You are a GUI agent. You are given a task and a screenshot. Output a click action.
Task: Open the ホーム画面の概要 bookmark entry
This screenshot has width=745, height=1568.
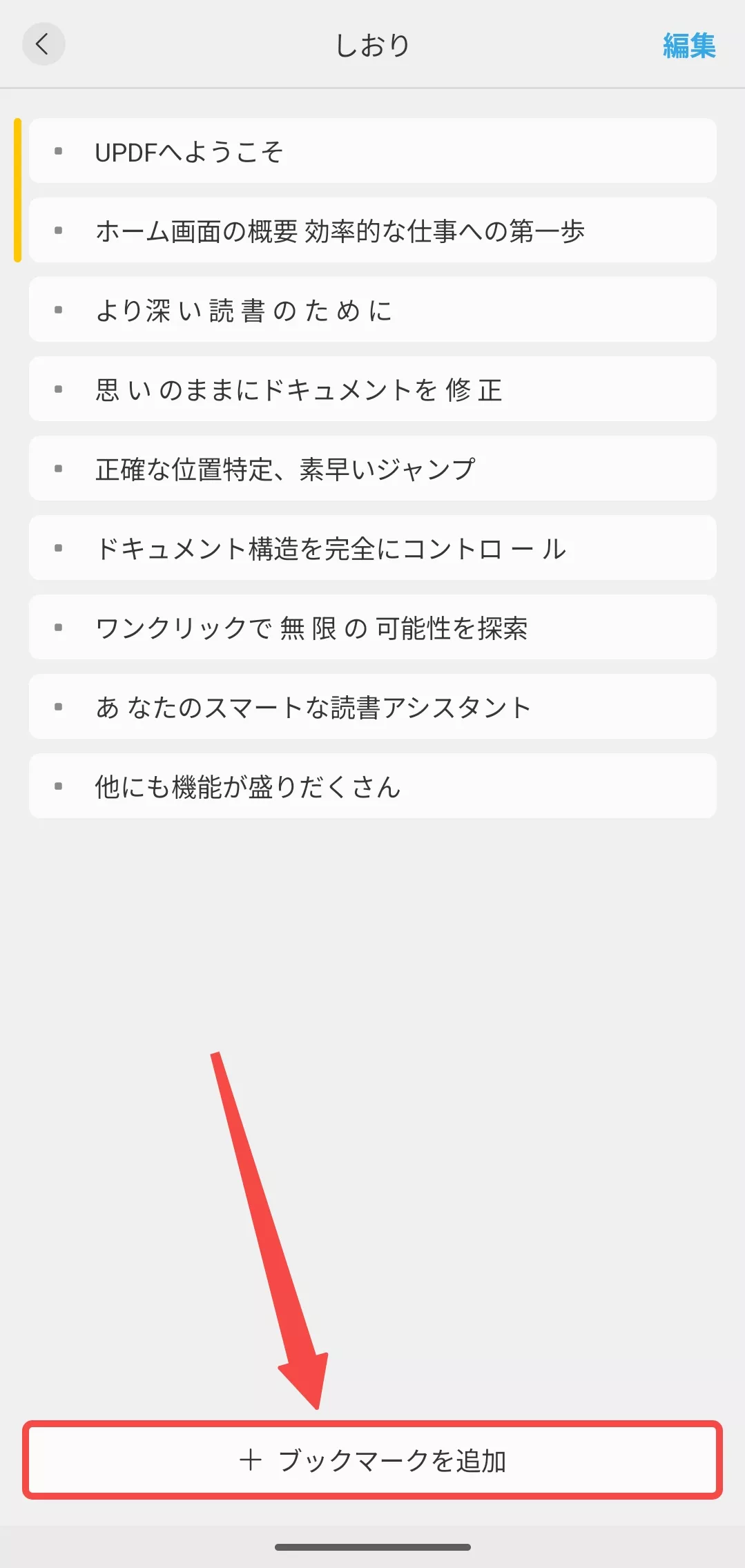click(x=373, y=231)
